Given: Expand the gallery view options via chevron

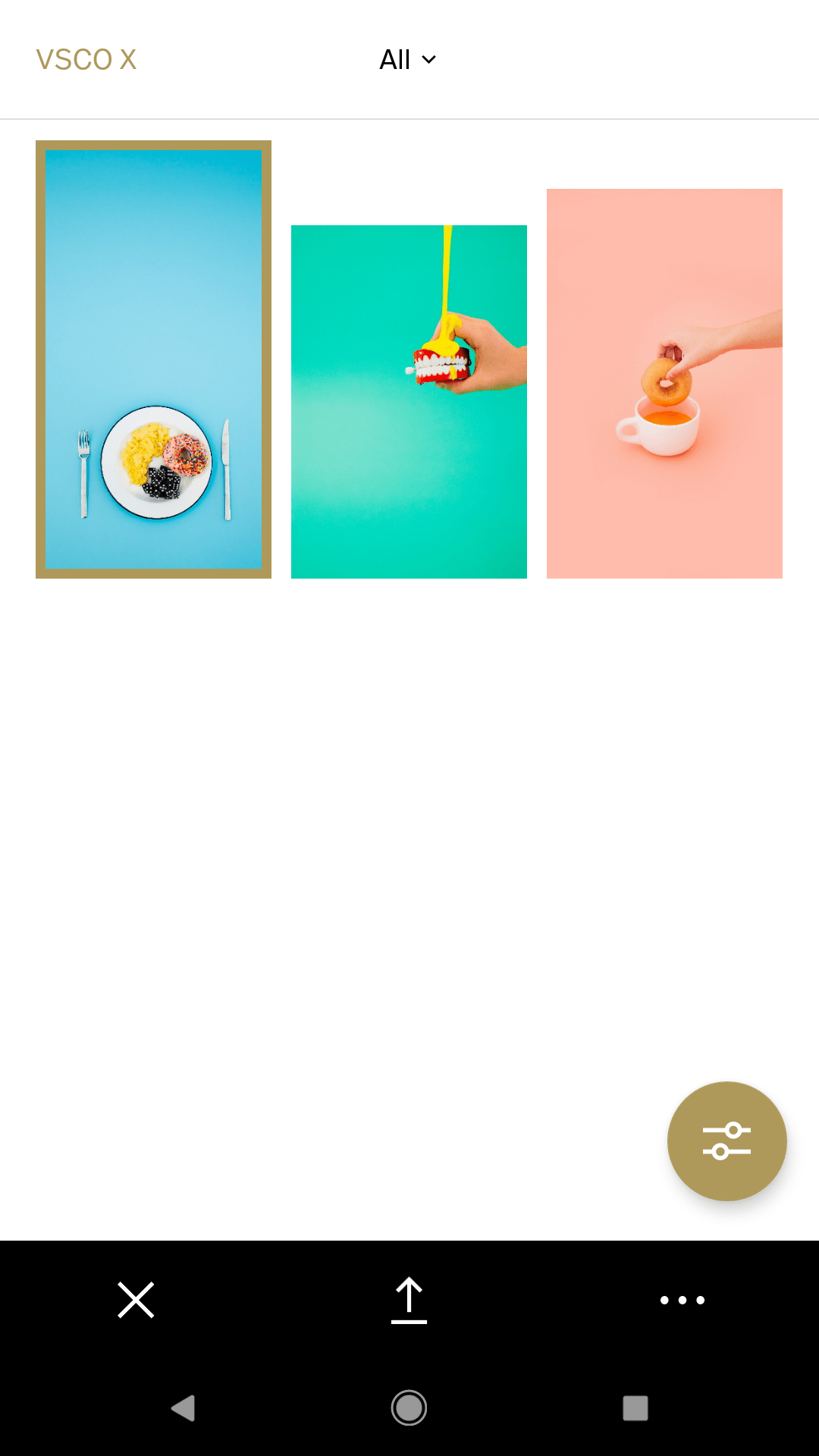Looking at the screenshot, I should point(428,61).
